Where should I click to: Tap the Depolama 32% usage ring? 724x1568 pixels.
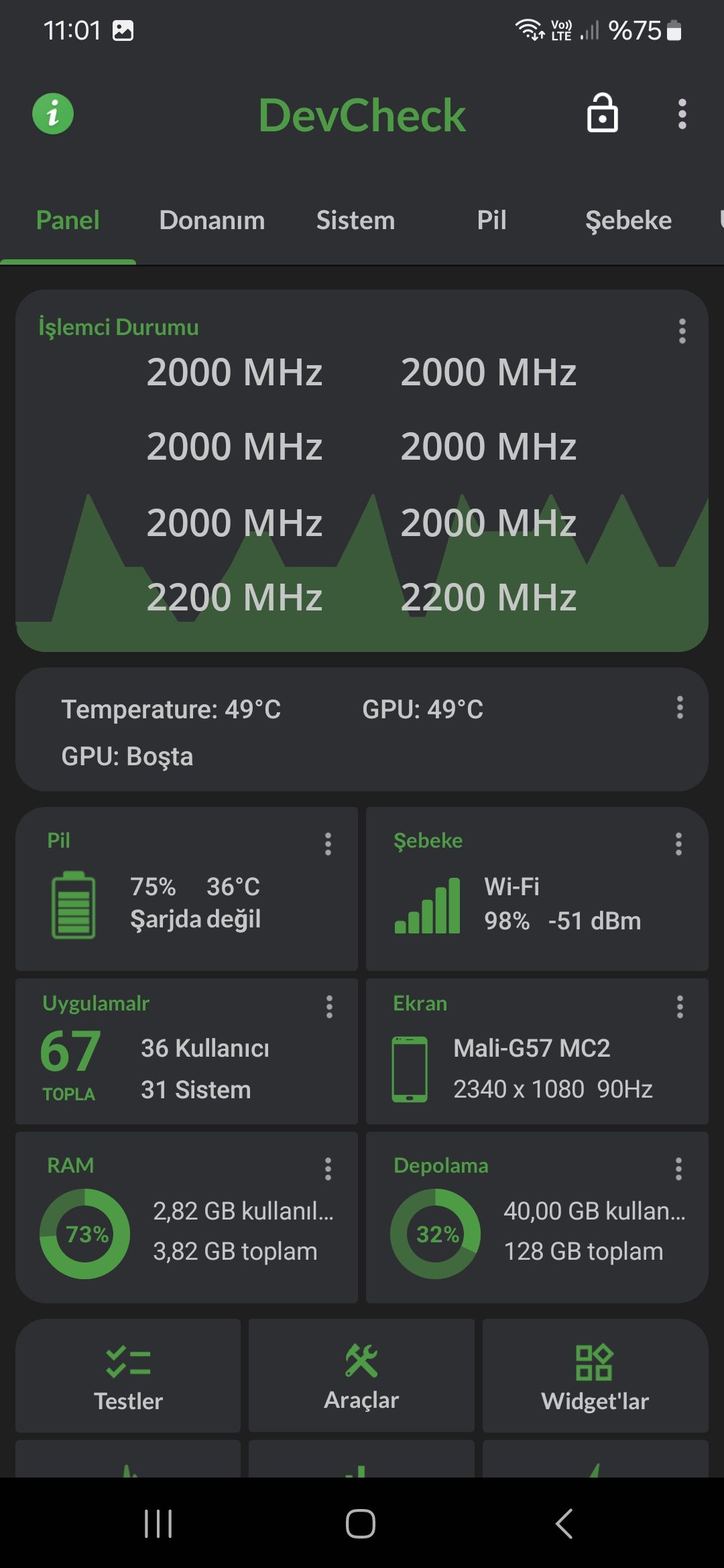coord(434,1233)
